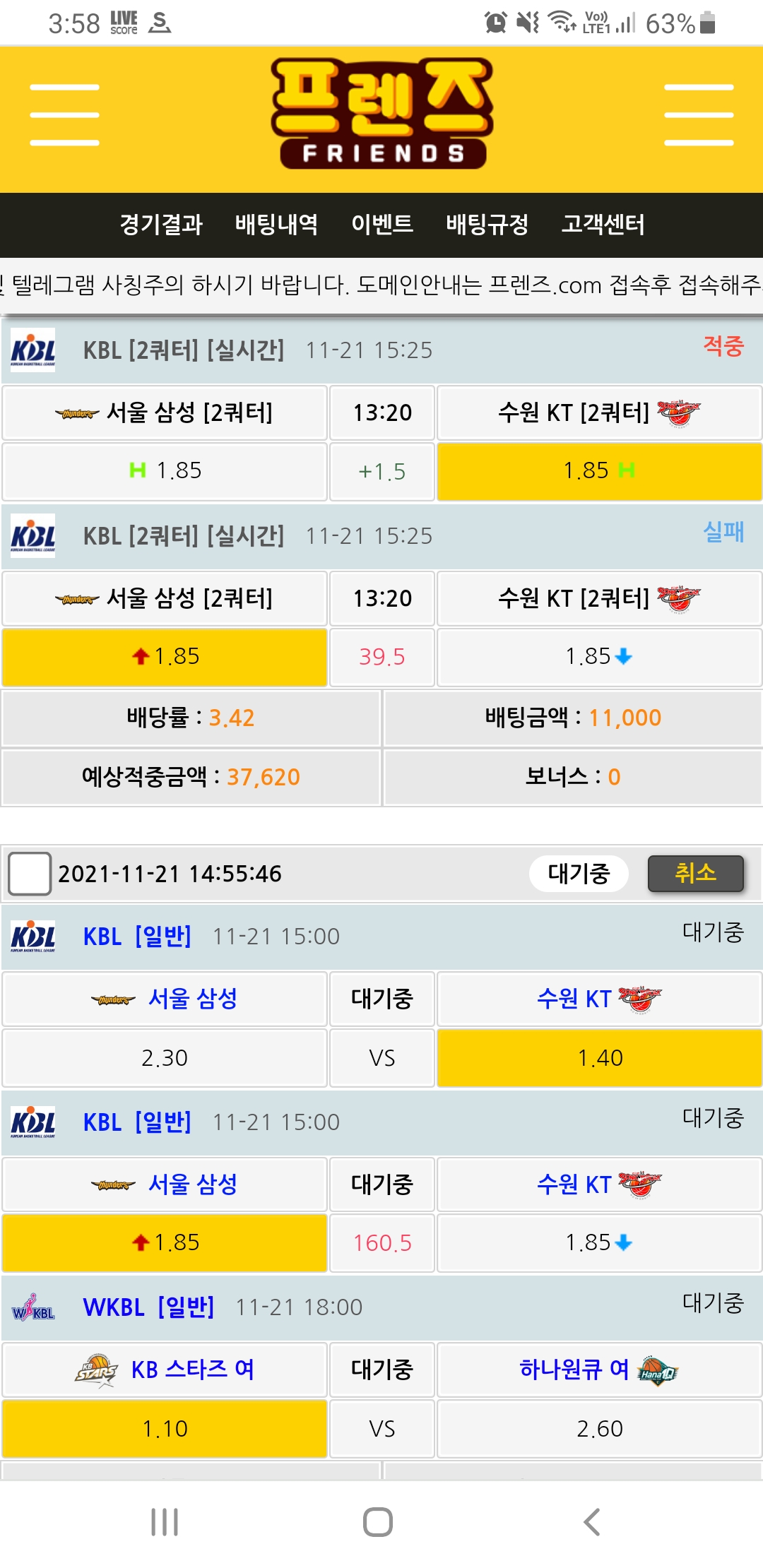Open the right hamburger menu
Screen dimensions: 763x1568
(699, 115)
